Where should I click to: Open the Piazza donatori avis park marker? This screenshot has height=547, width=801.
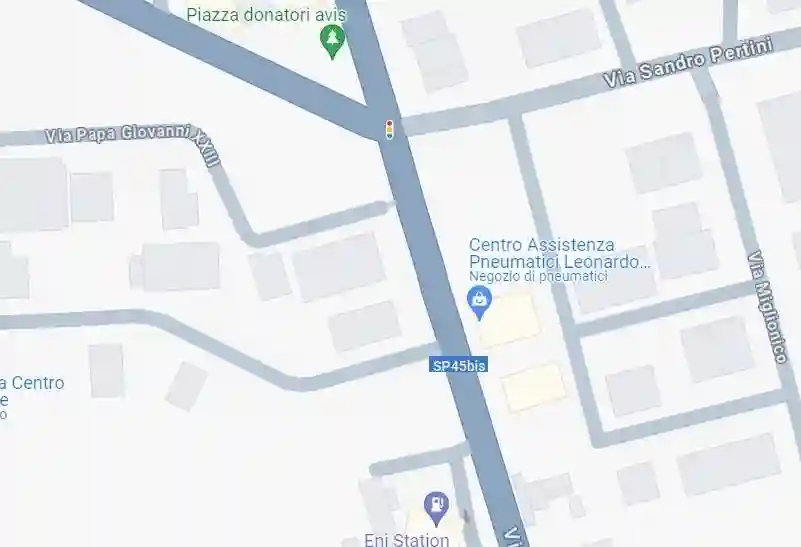[332, 40]
